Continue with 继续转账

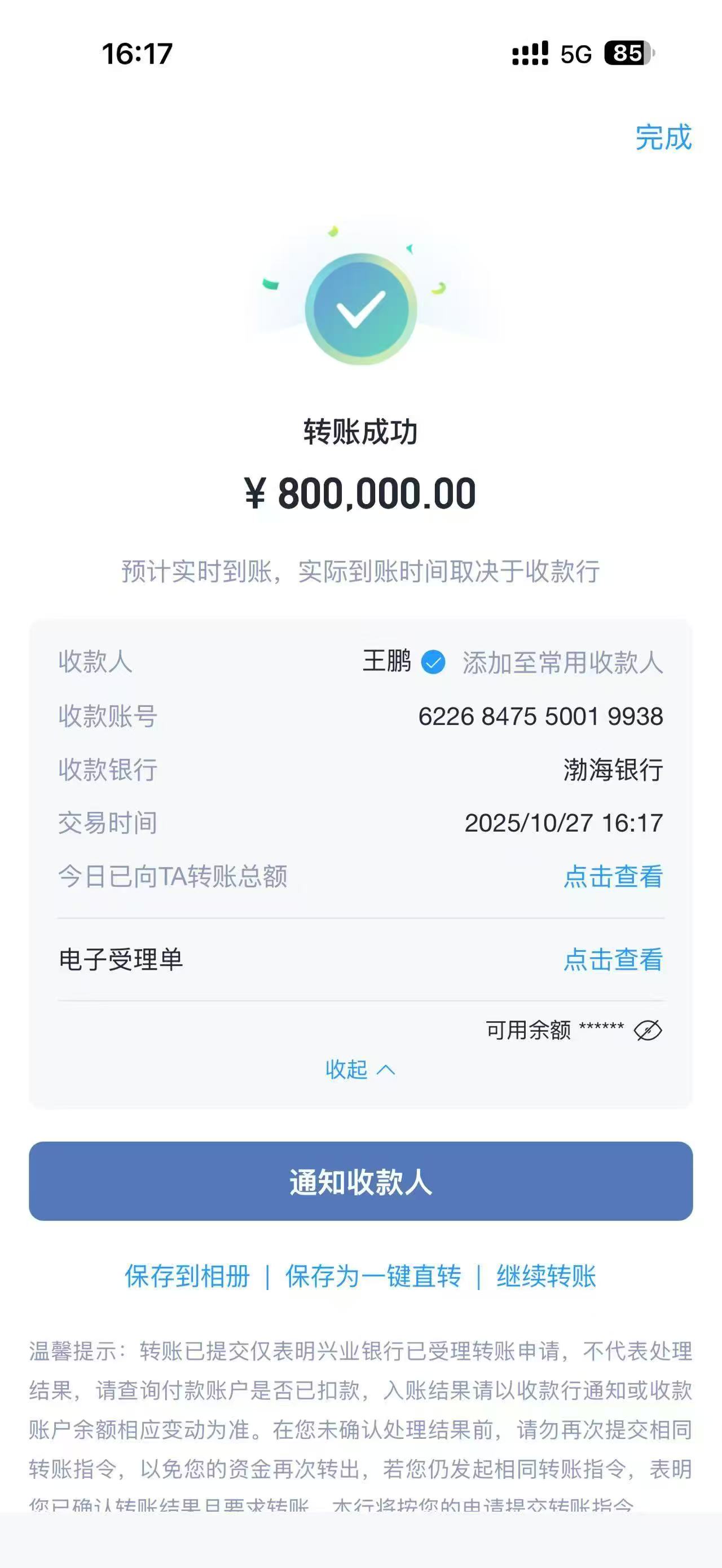pos(545,1277)
